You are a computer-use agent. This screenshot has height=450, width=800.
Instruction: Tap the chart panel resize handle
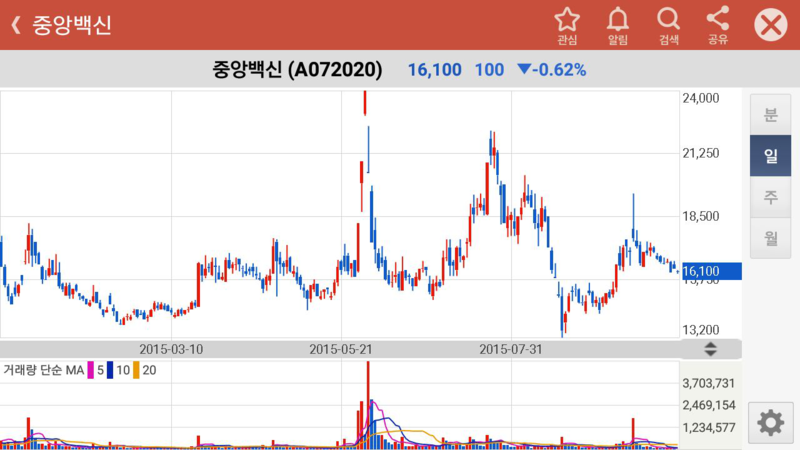pyautogui.click(x=711, y=349)
